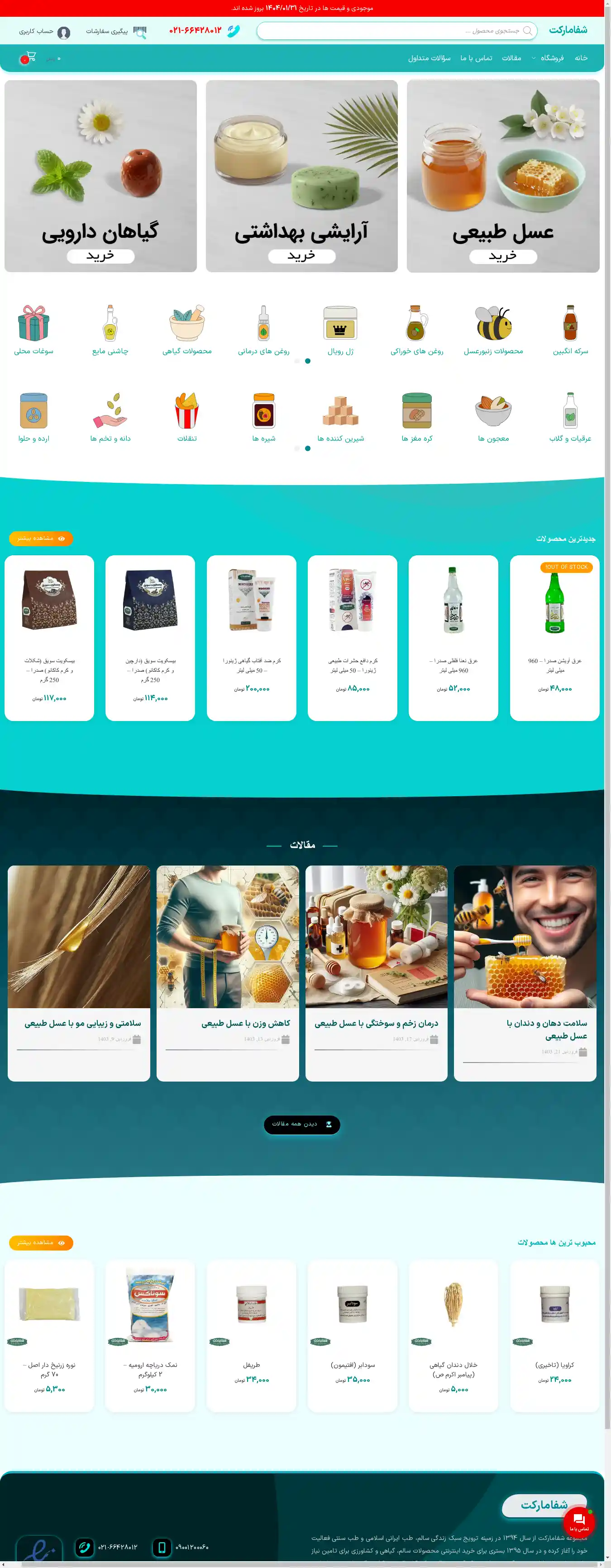The height and width of the screenshot is (1568, 611).
Task: Tap دیدن همه مقالات button
Action: 301,1124
